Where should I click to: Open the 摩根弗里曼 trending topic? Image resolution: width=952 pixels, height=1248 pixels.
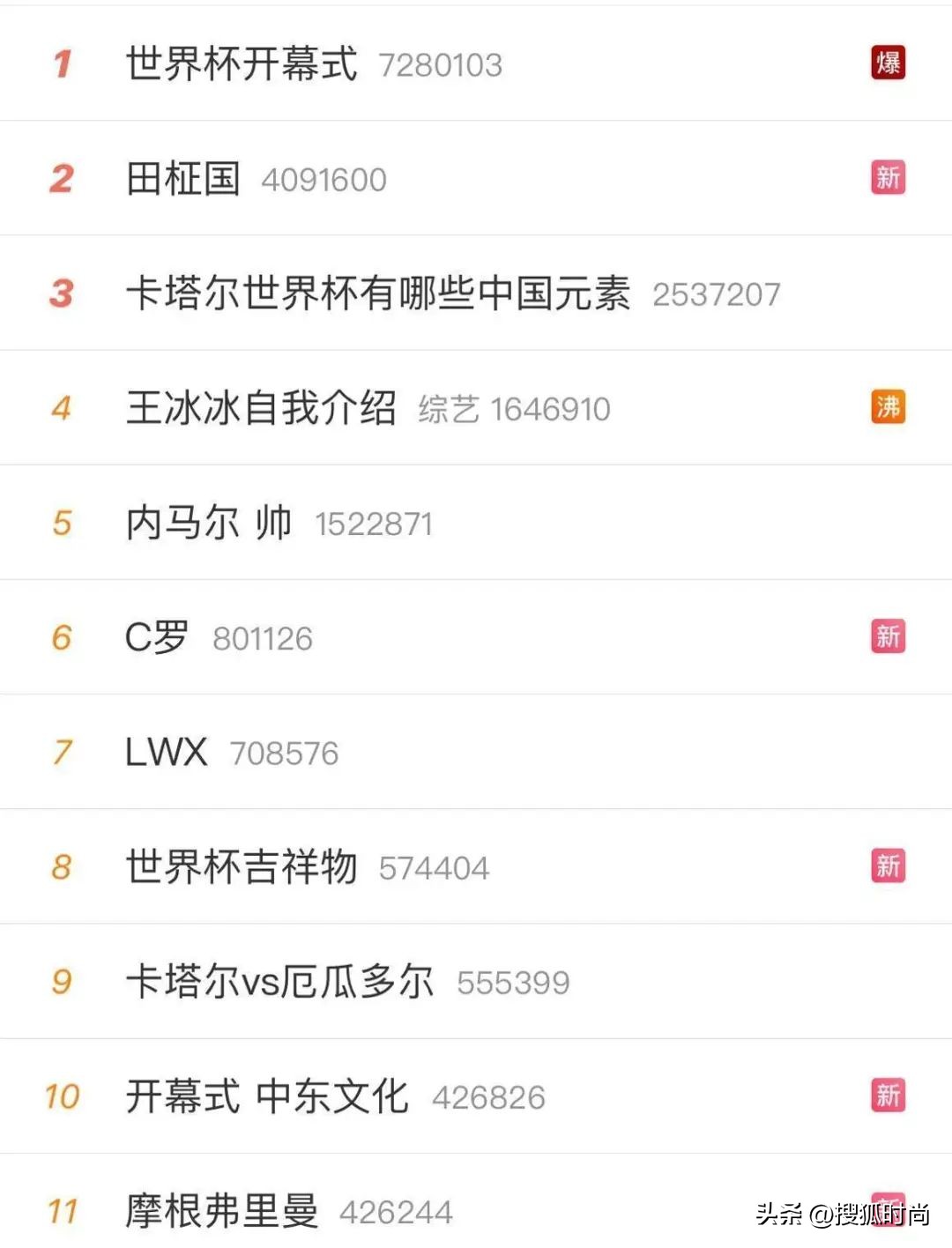(x=221, y=1210)
